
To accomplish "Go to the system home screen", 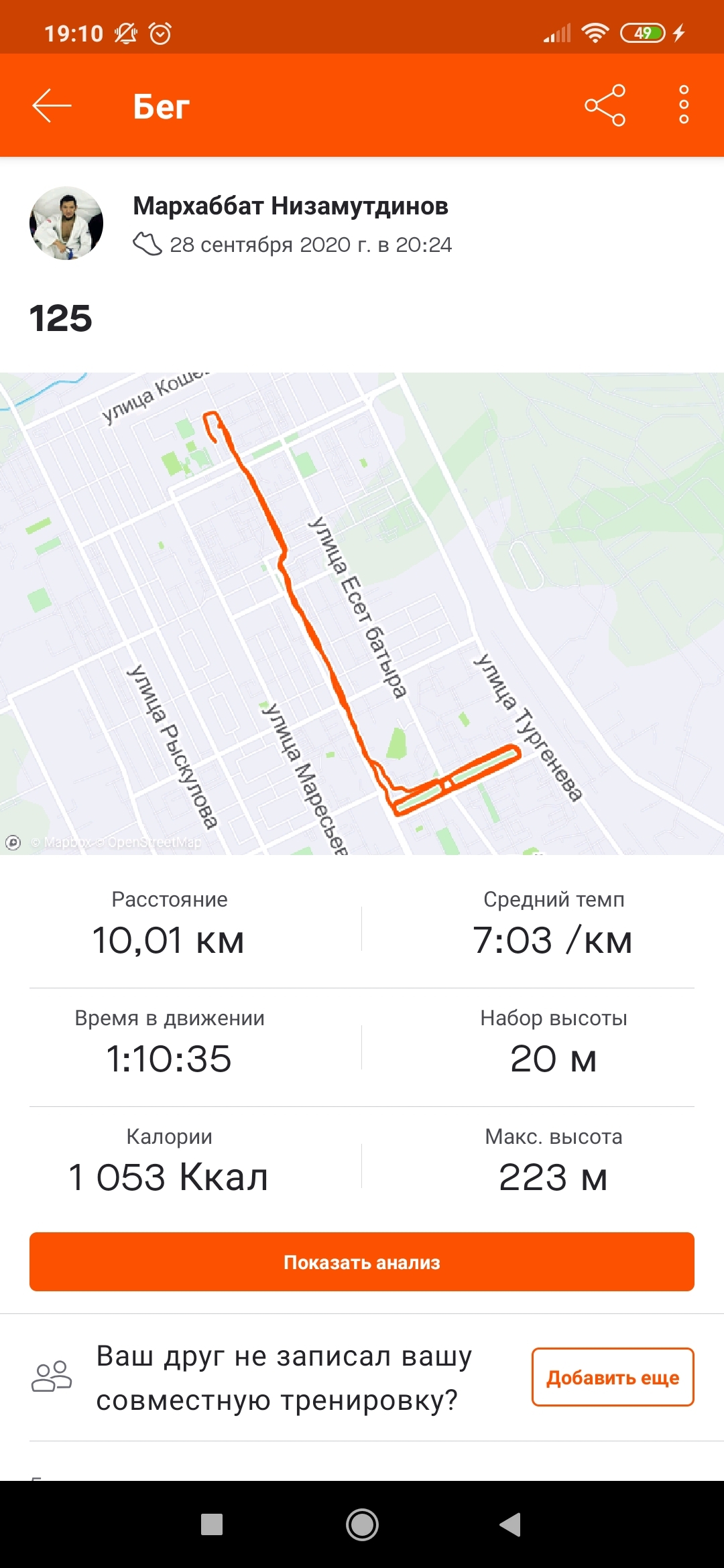I will [x=362, y=1524].
